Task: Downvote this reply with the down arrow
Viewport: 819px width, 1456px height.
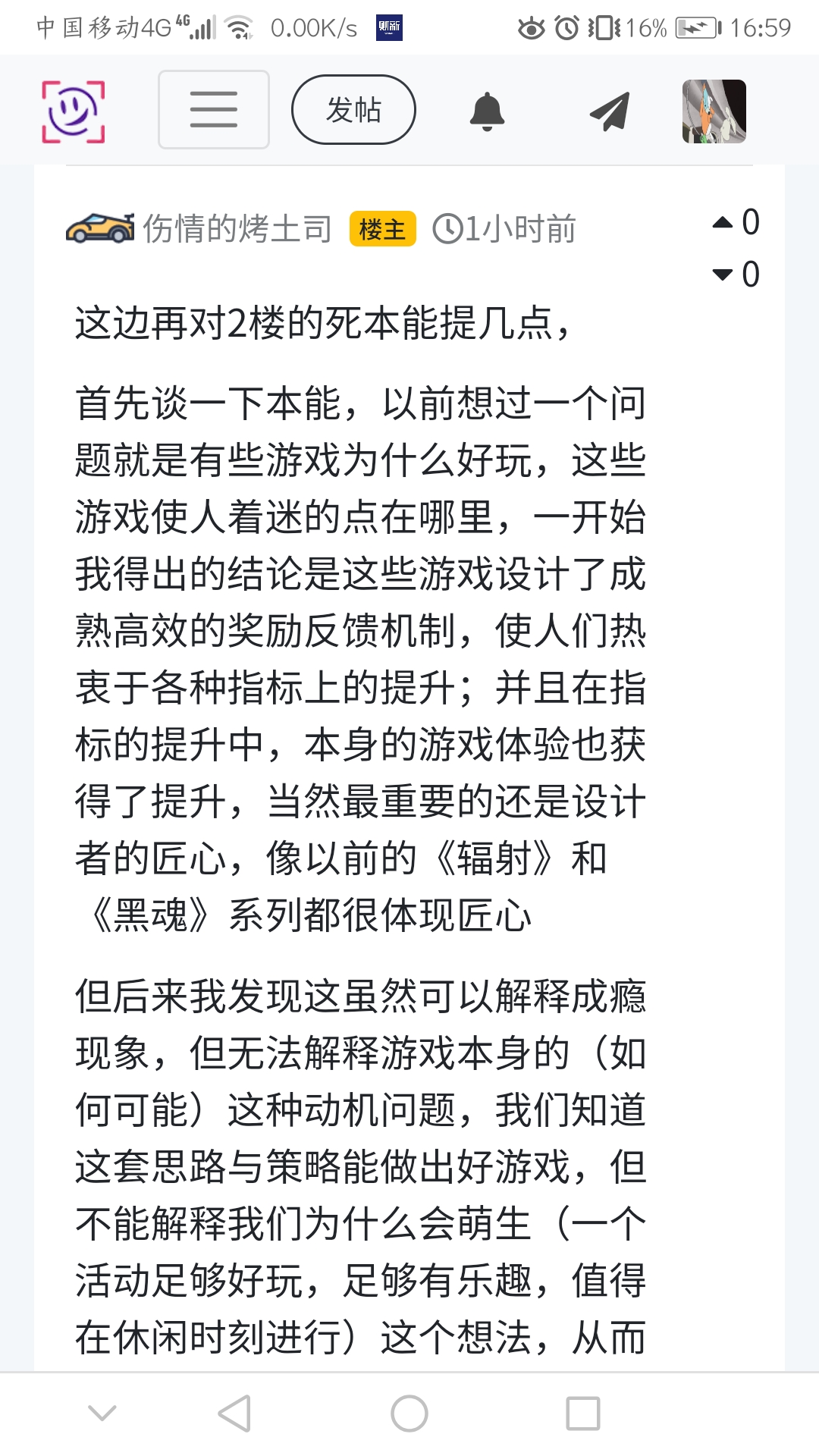Action: coord(723,275)
